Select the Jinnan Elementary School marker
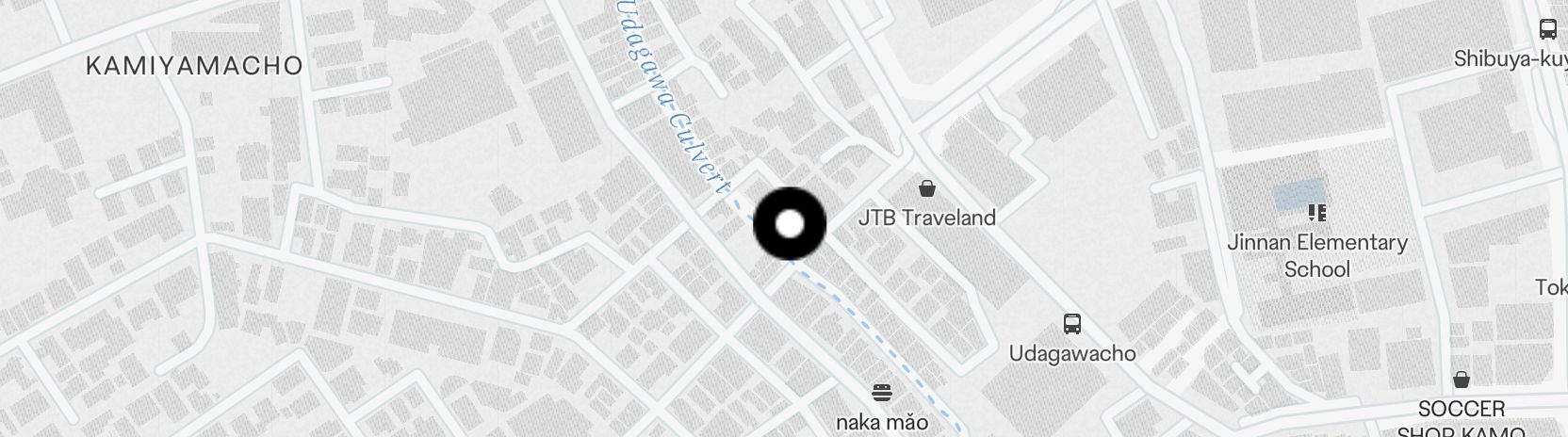The height and width of the screenshot is (437, 1568). (x=1316, y=213)
